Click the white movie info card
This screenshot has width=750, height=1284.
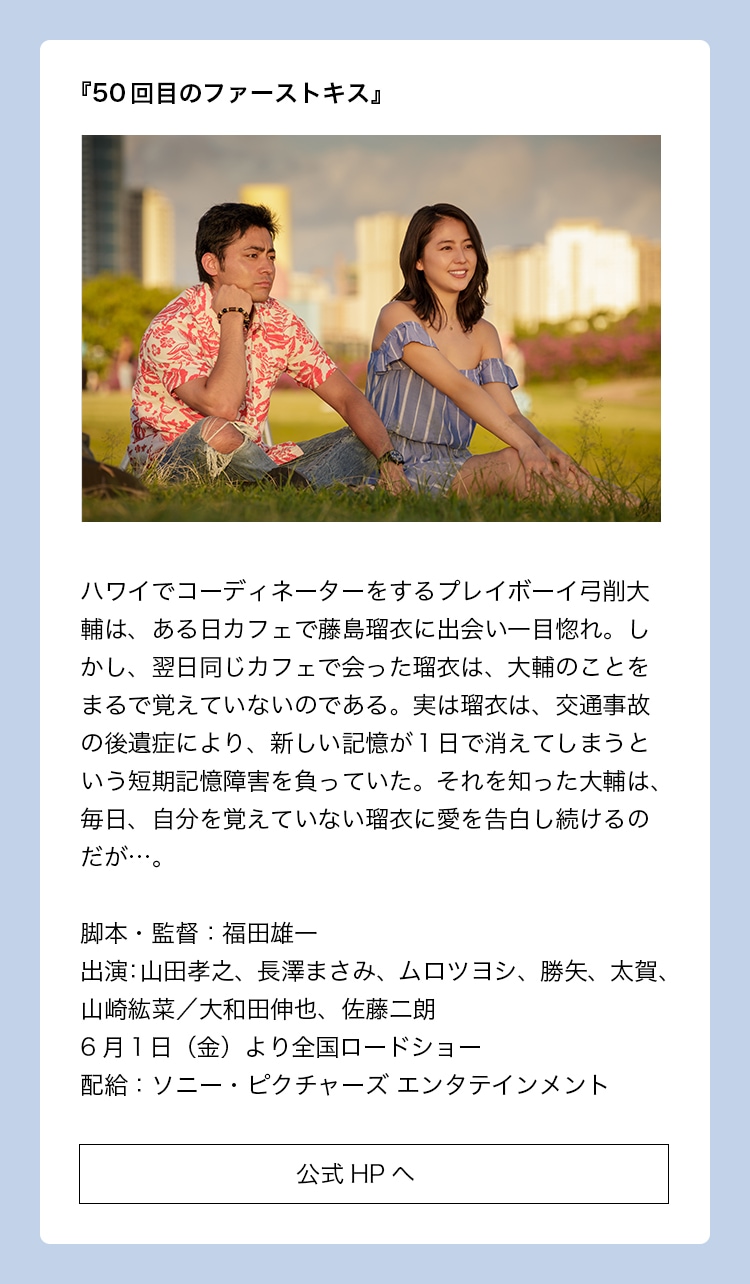click(375, 640)
